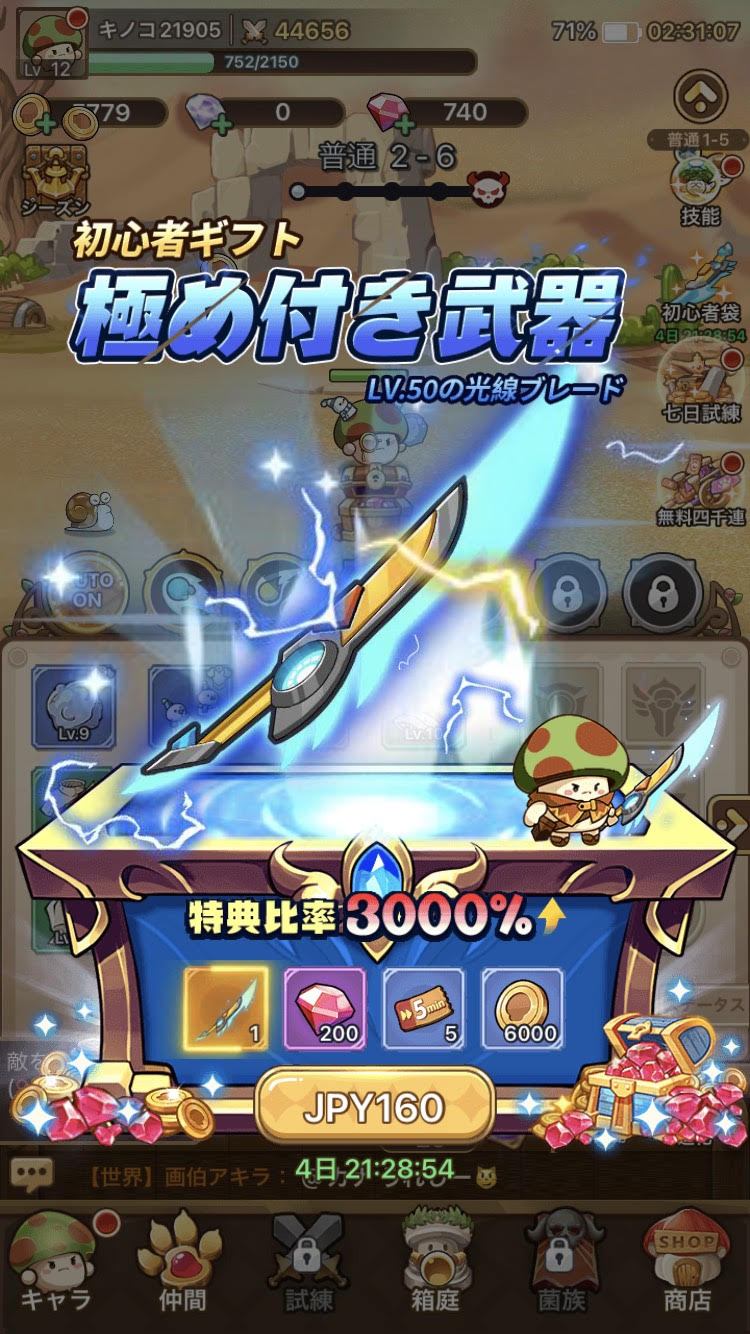View the light blade weapon reward

tap(226, 1008)
